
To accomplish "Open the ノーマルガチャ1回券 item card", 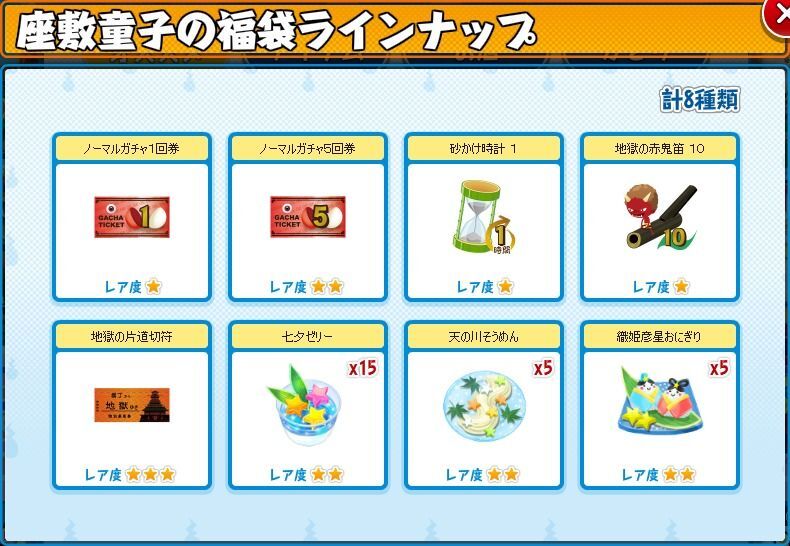I will (131, 218).
